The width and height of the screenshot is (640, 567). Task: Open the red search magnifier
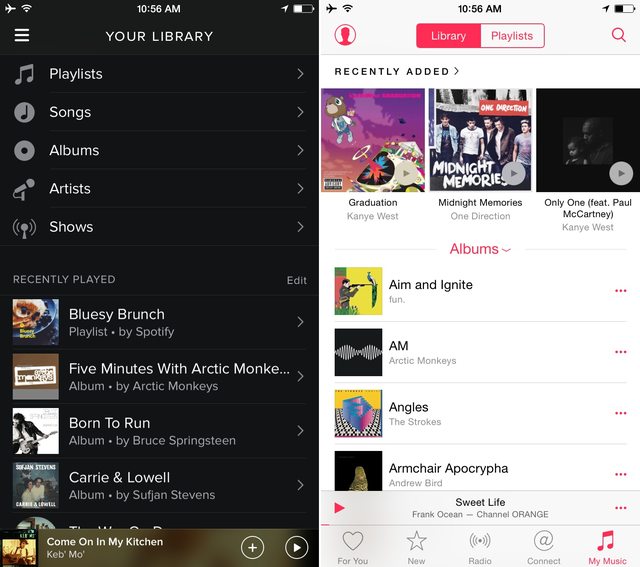click(618, 36)
